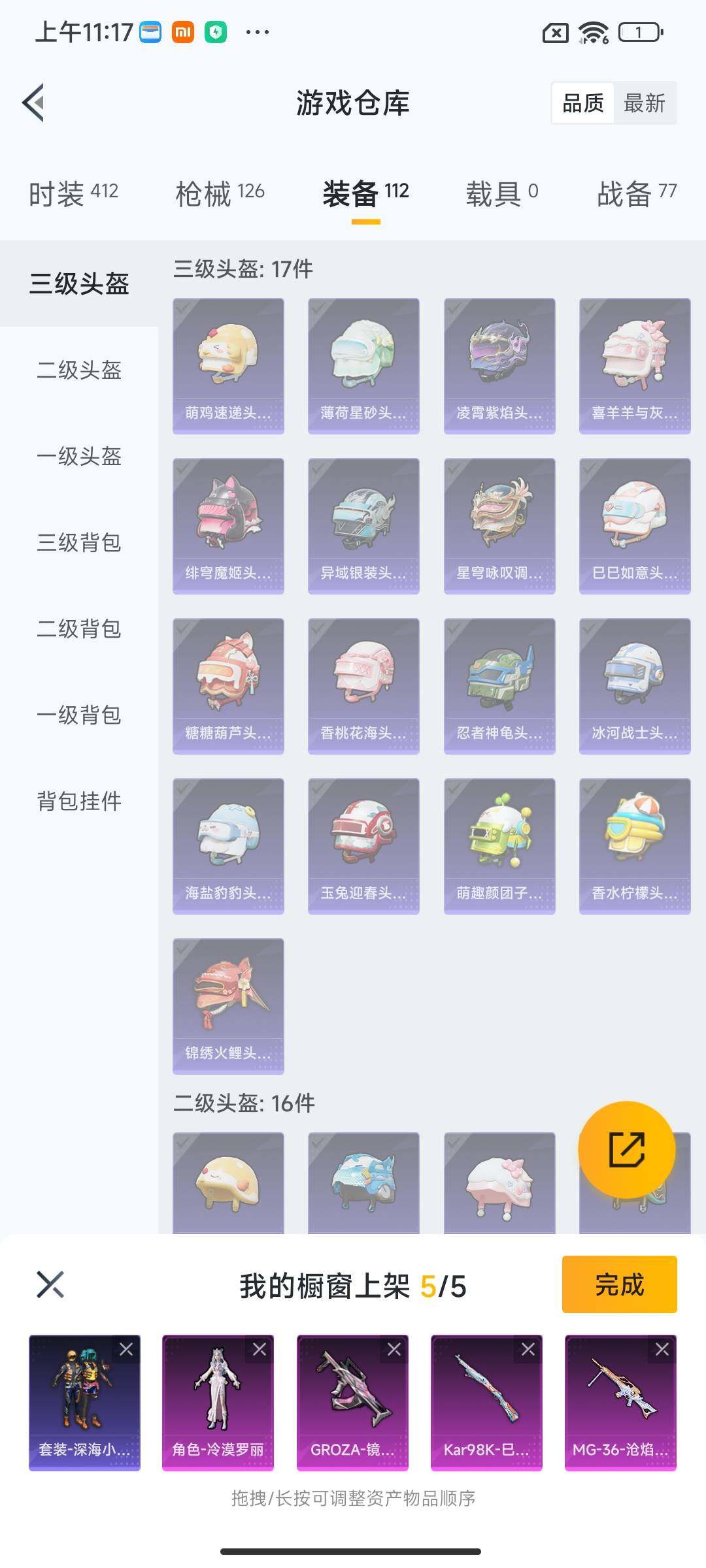Go back using the top-left arrow

(x=34, y=103)
